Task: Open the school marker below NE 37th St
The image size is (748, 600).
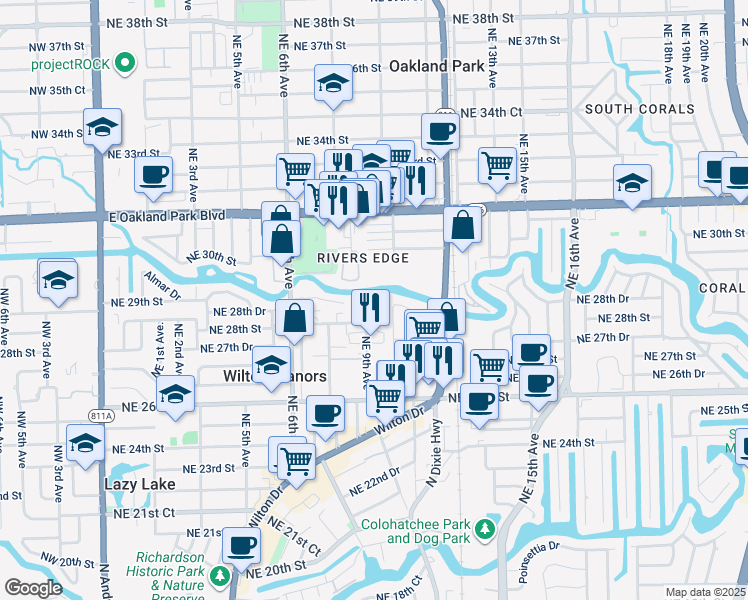Action: pos(333,83)
